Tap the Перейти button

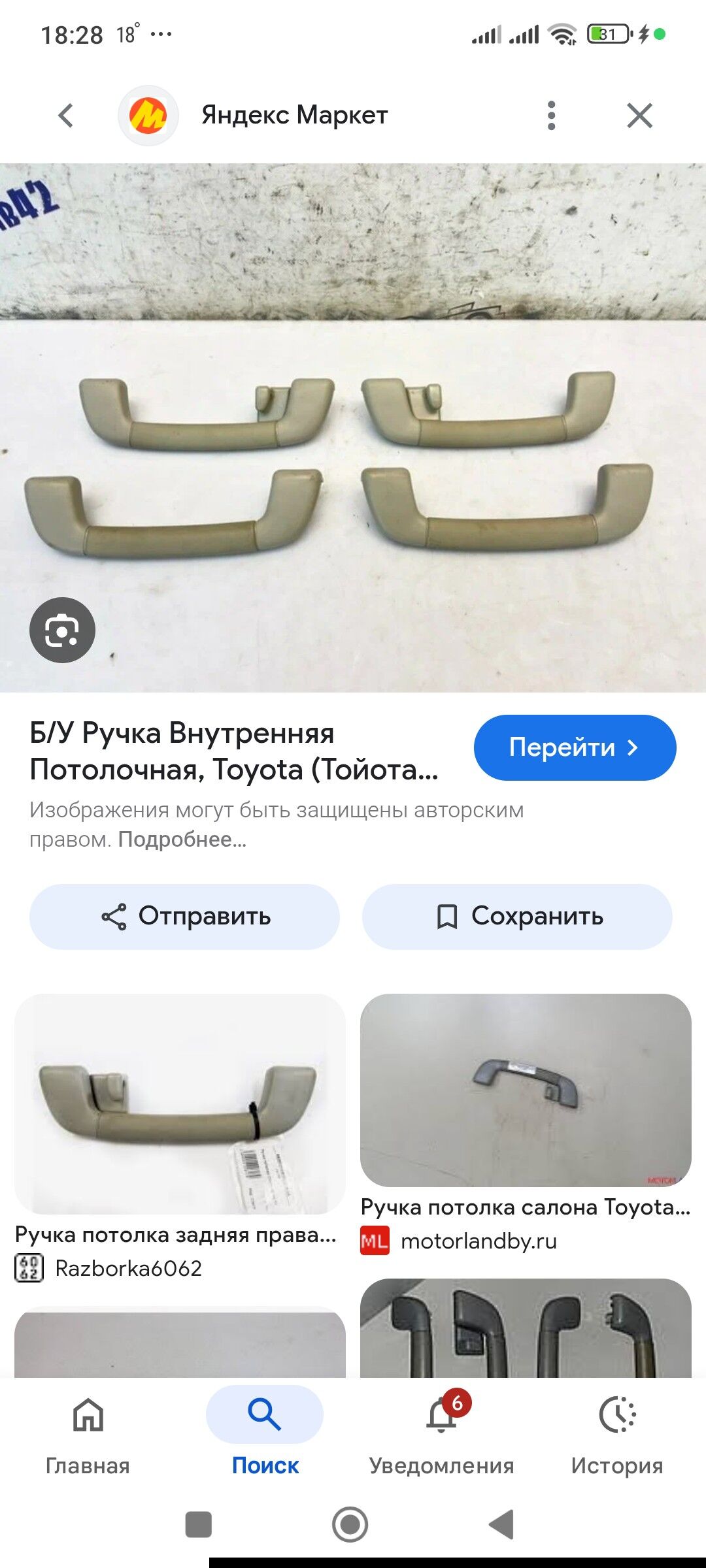pyautogui.click(x=575, y=747)
